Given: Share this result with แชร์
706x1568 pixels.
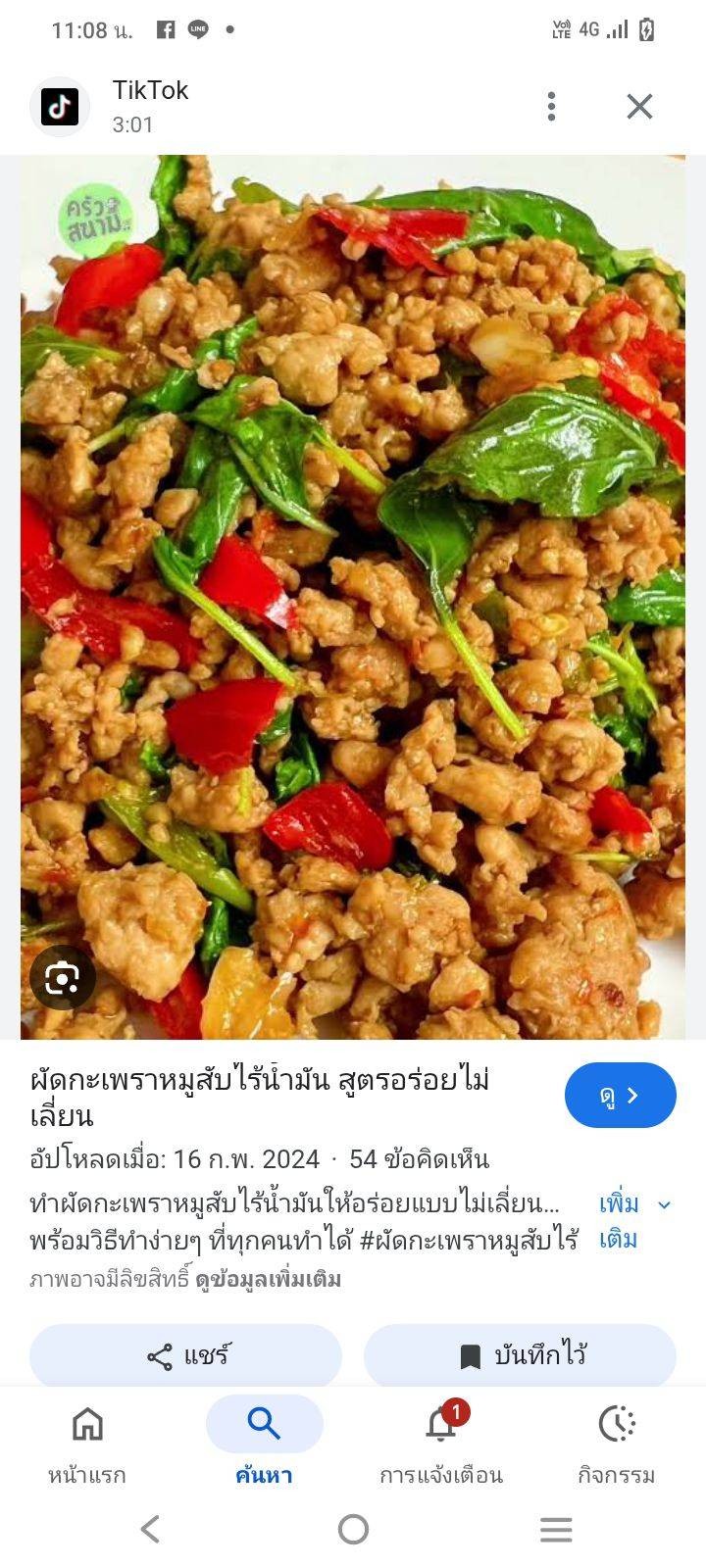Looking at the screenshot, I should click(x=186, y=1356).
